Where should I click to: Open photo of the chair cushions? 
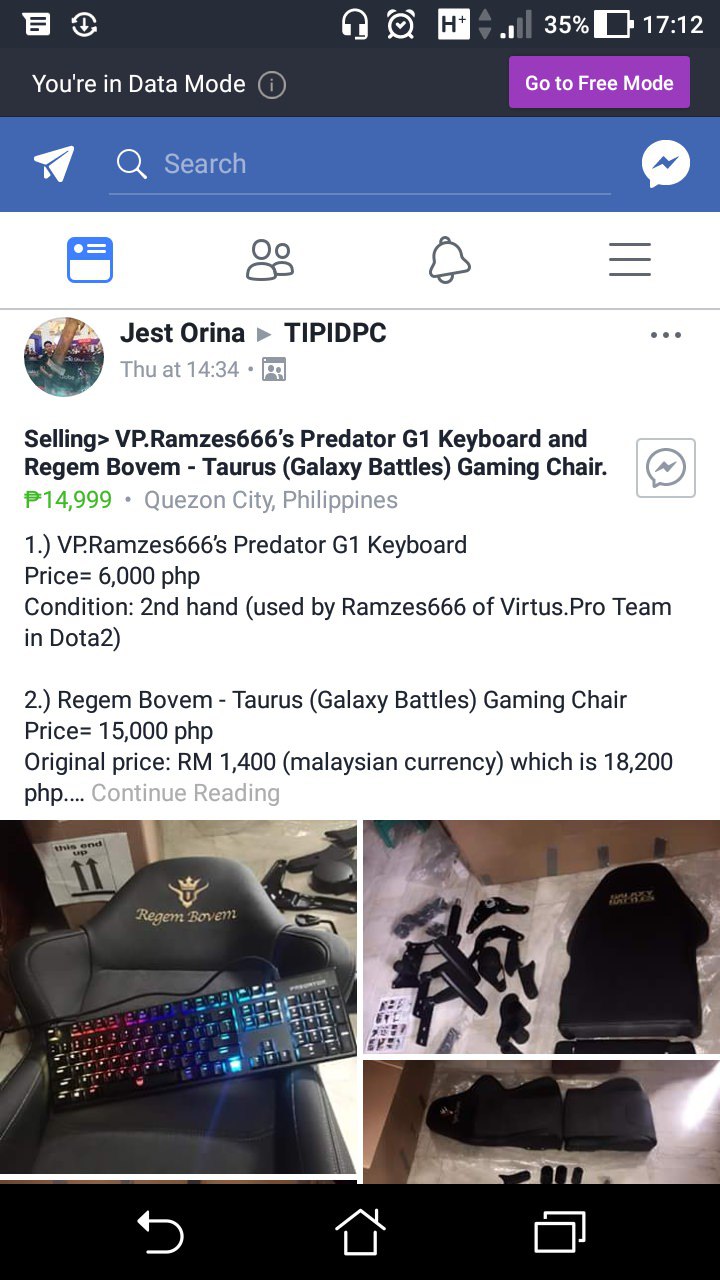541,1121
